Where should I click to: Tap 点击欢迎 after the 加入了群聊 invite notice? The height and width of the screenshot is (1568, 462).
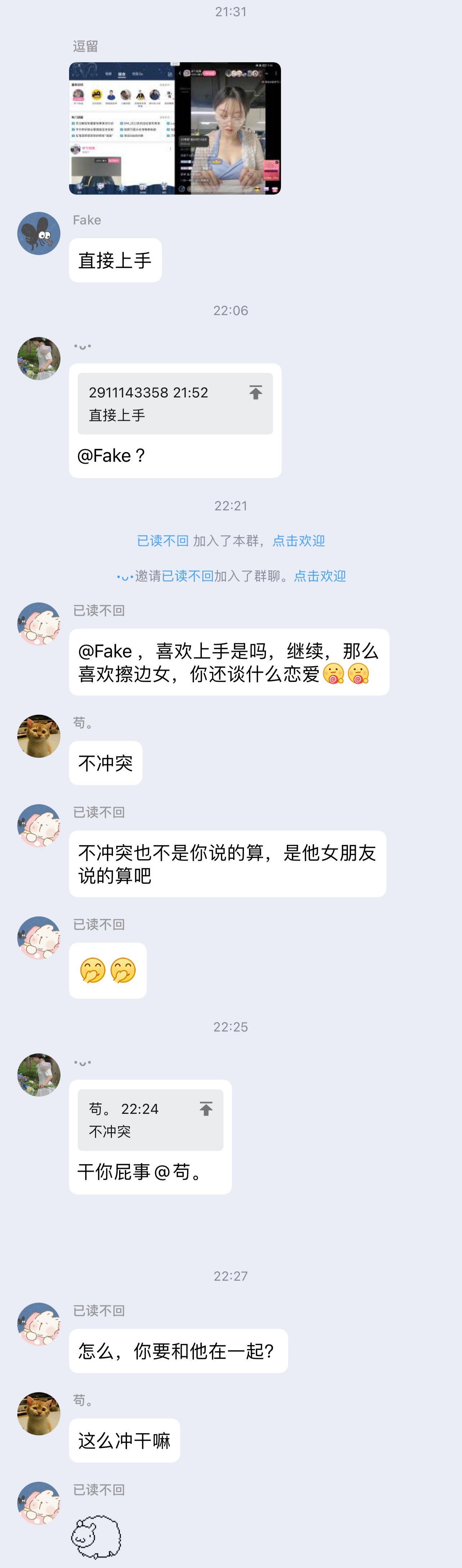coord(320,576)
